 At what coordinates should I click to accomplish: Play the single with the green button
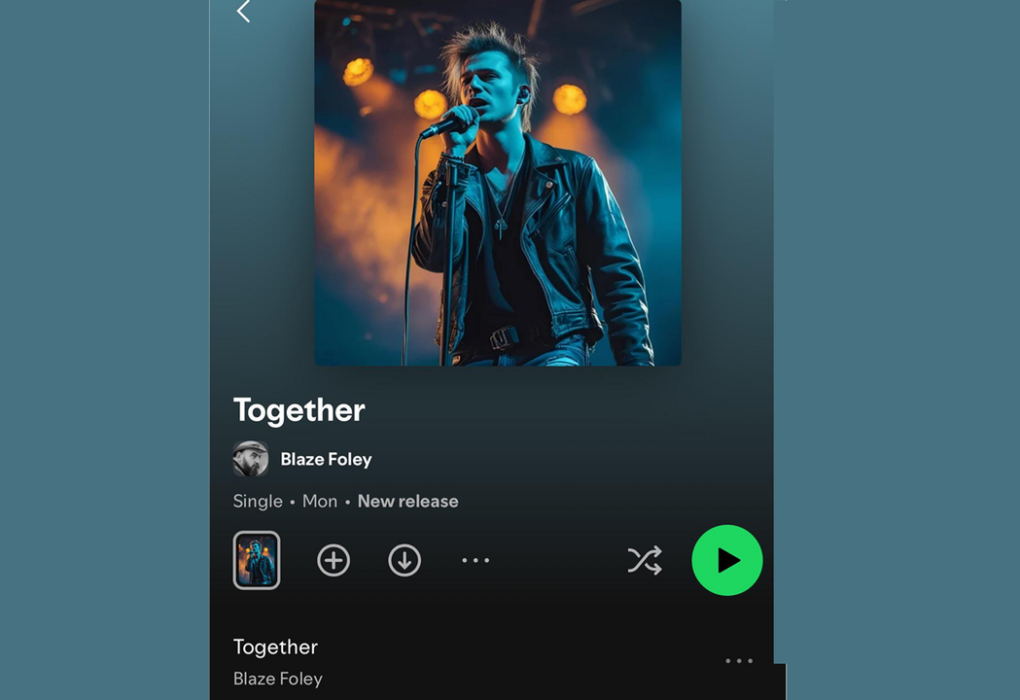727,561
